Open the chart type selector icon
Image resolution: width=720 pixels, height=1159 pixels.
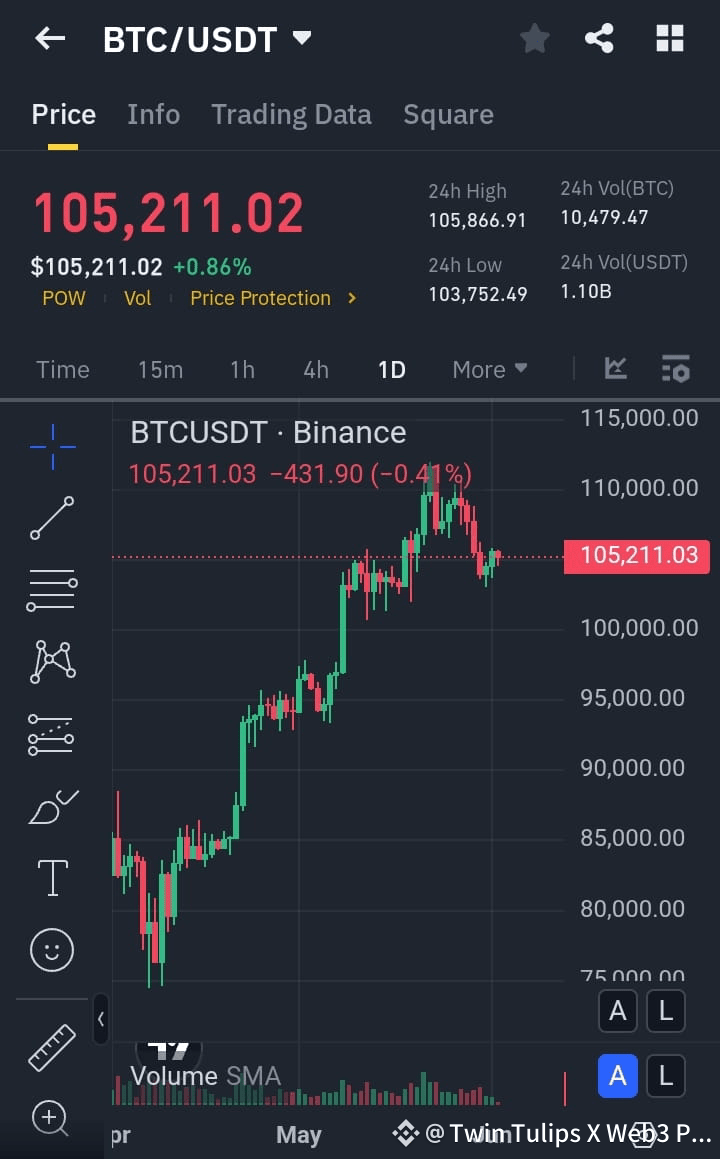click(x=615, y=369)
